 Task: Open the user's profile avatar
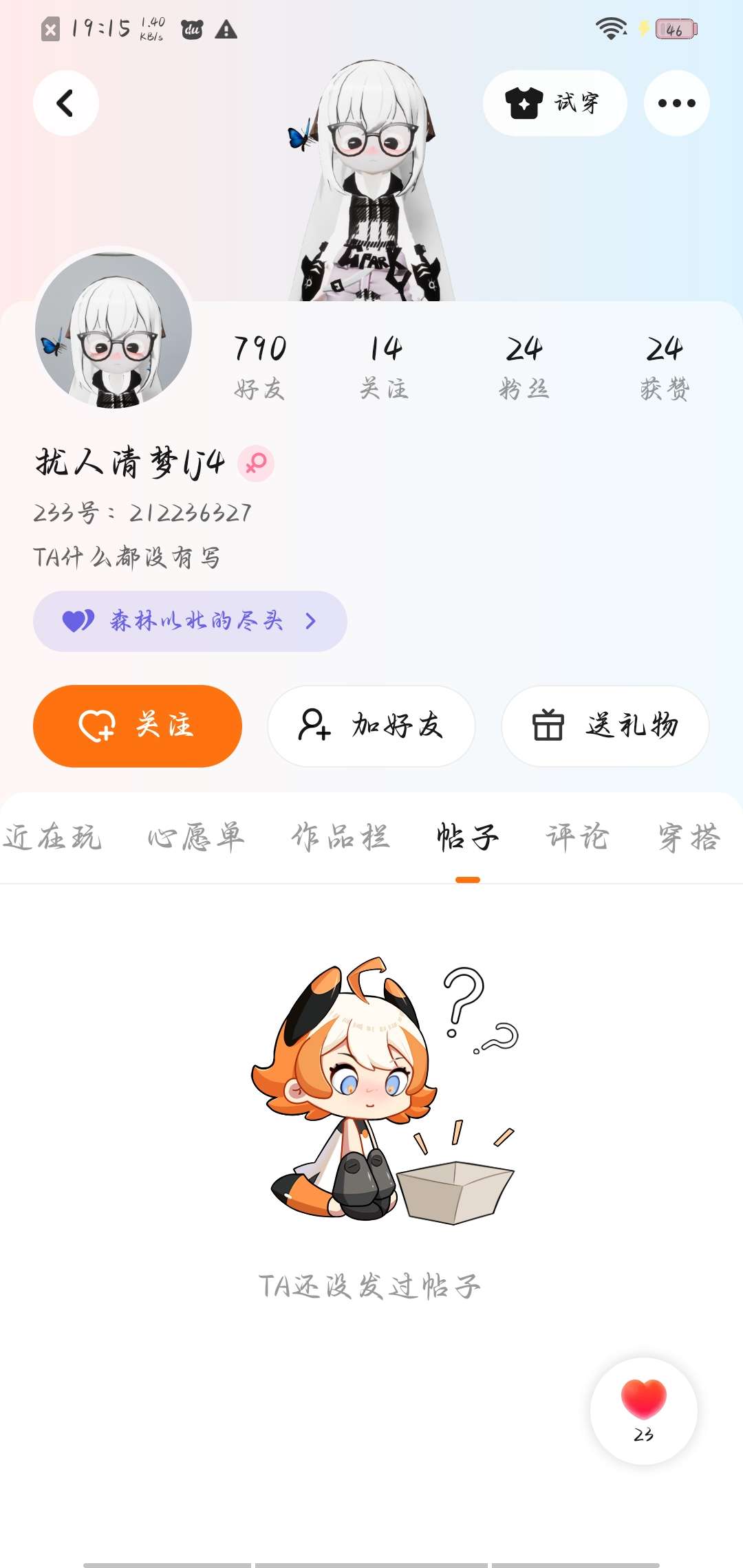pyautogui.click(x=114, y=329)
